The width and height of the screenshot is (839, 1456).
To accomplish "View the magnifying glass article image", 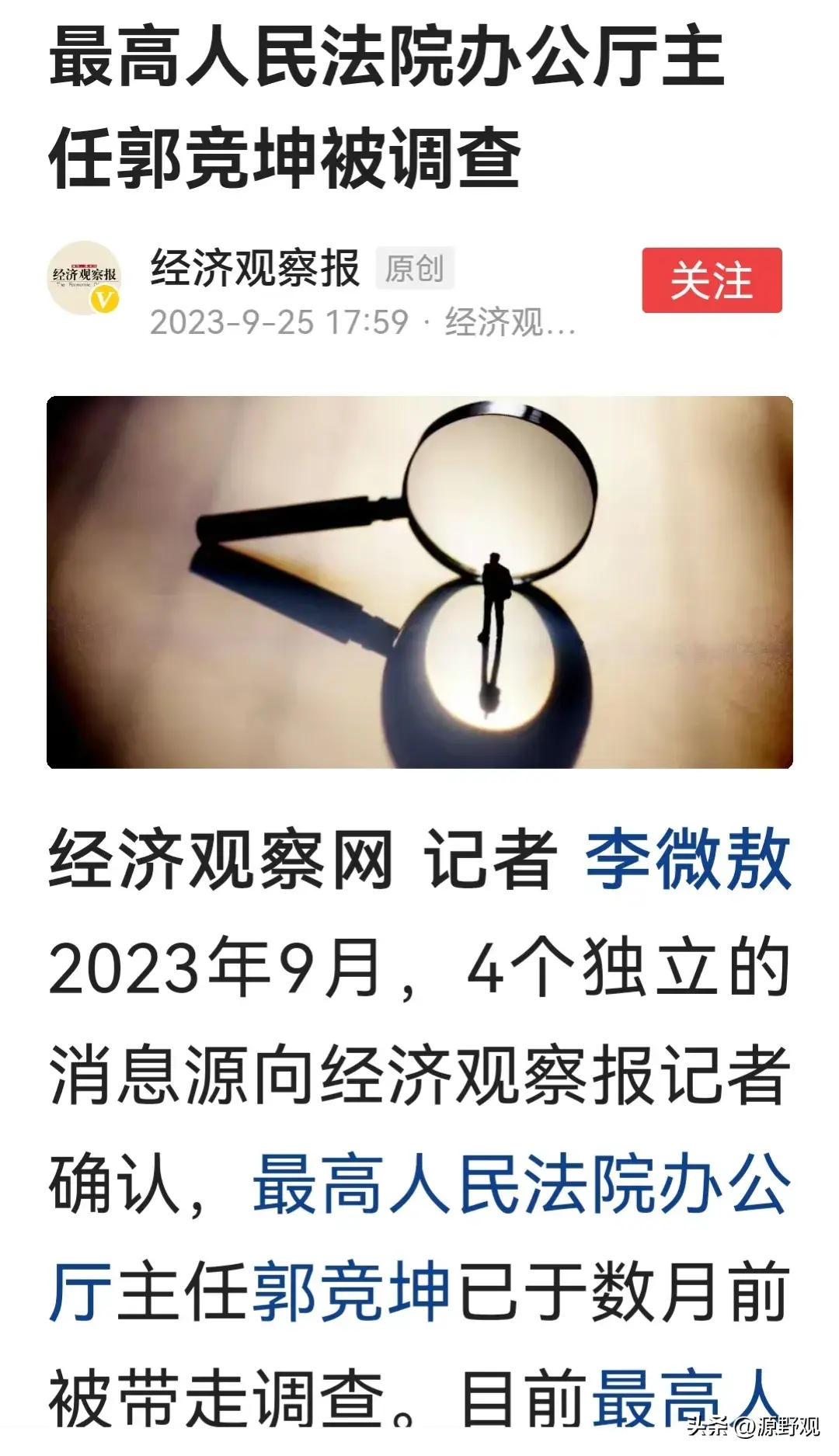I will (x=419, y=582).
